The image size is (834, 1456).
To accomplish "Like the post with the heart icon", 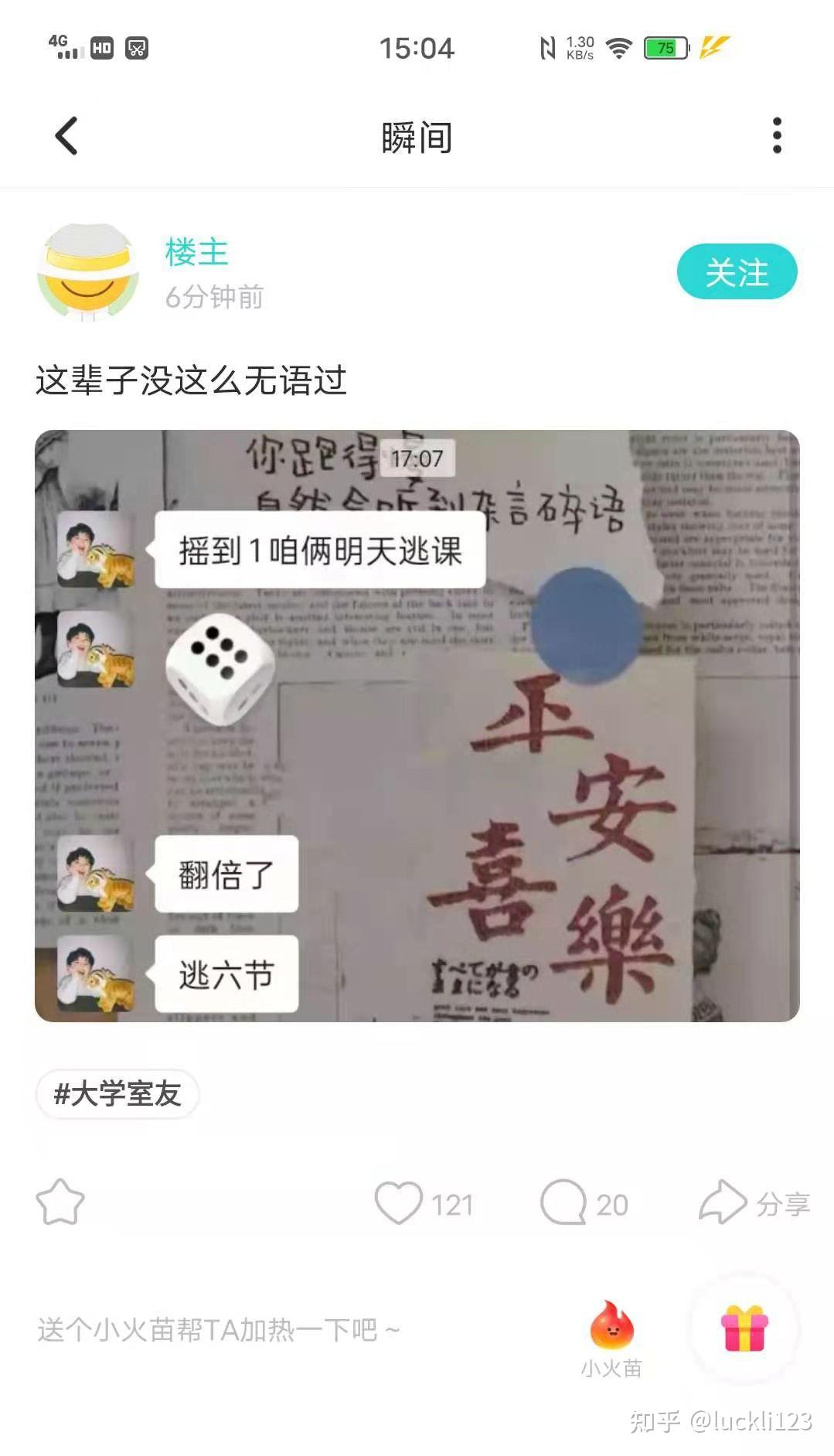I will pyautogui.click(x=399, y=1202).
